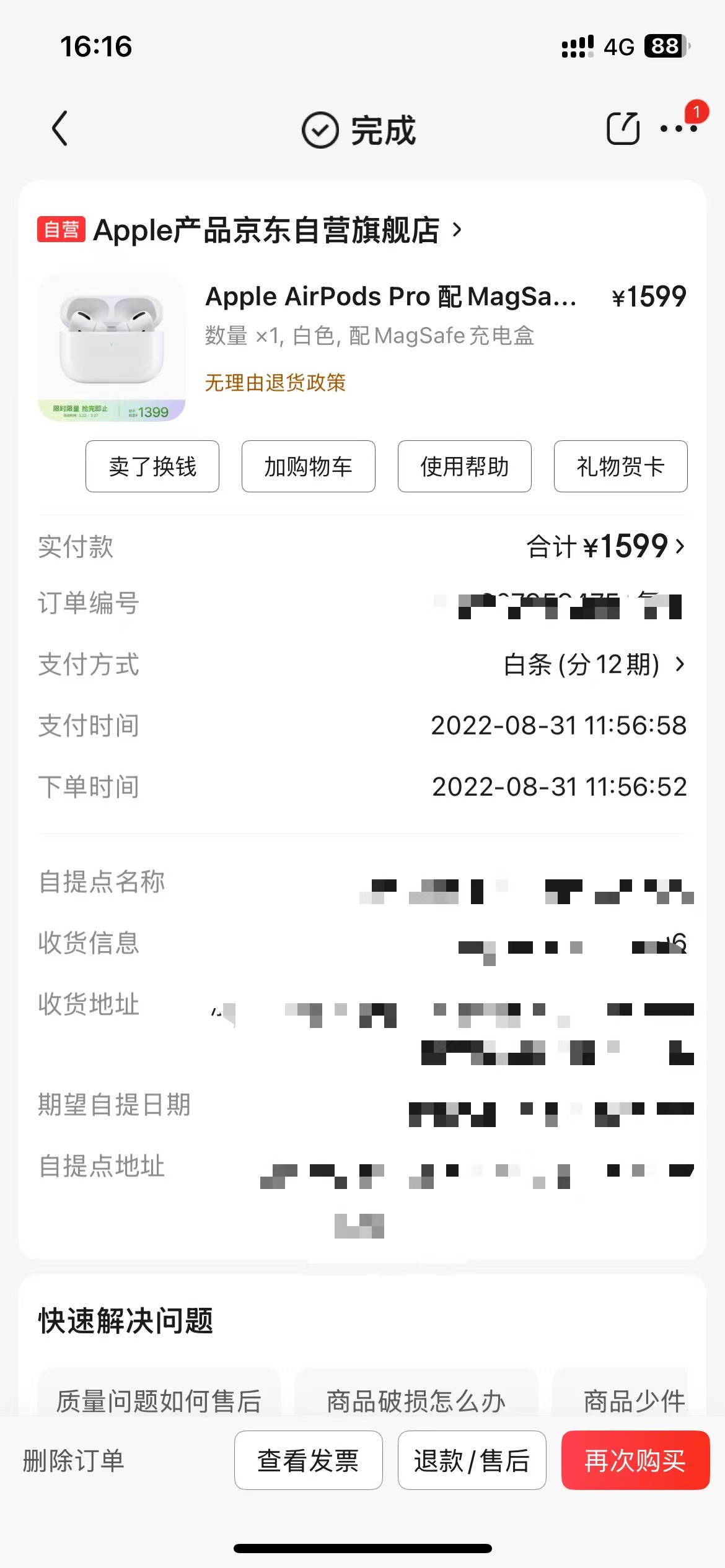Tap the 卖了换钱 button
Image resolution: width=725 pixels, height=1568 pixels.
coord(152,466)
